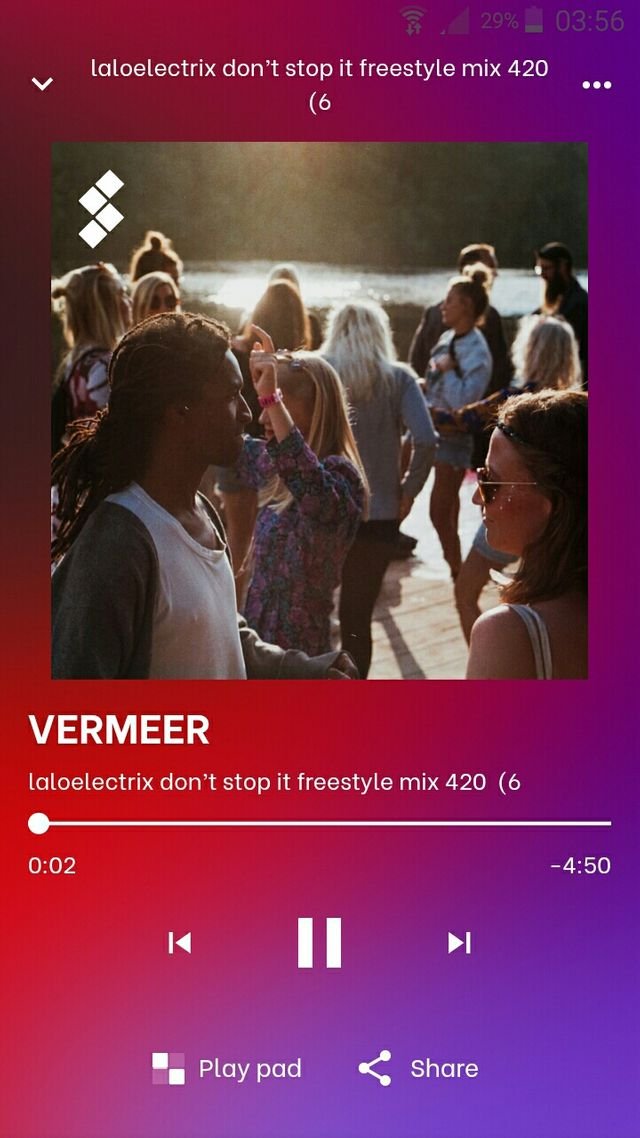The width and height of the screenshot is (640, 1138).
Task: Share this mix
Action: (419, 1068)
